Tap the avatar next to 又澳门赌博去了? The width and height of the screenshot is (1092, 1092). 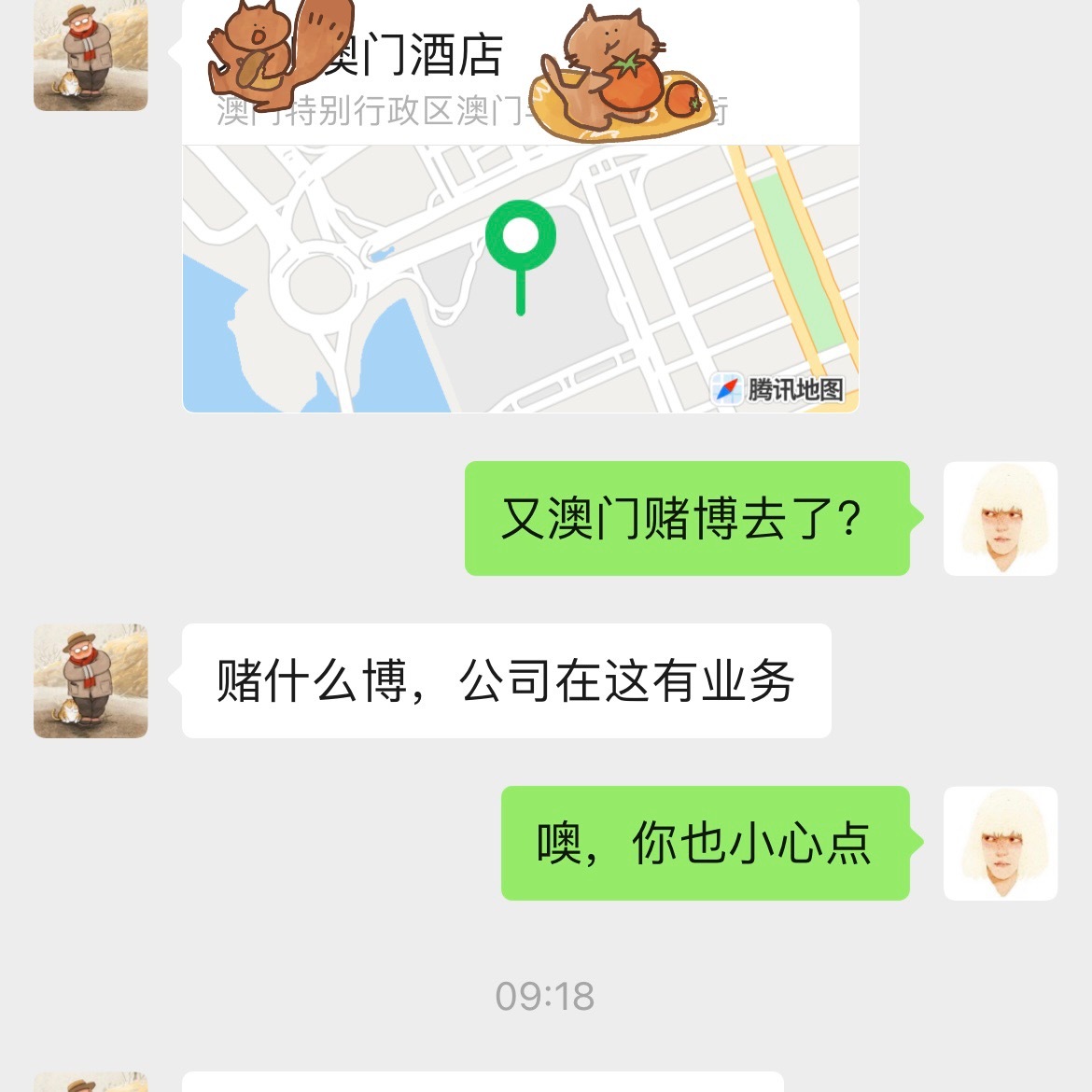pos(1000,518)
